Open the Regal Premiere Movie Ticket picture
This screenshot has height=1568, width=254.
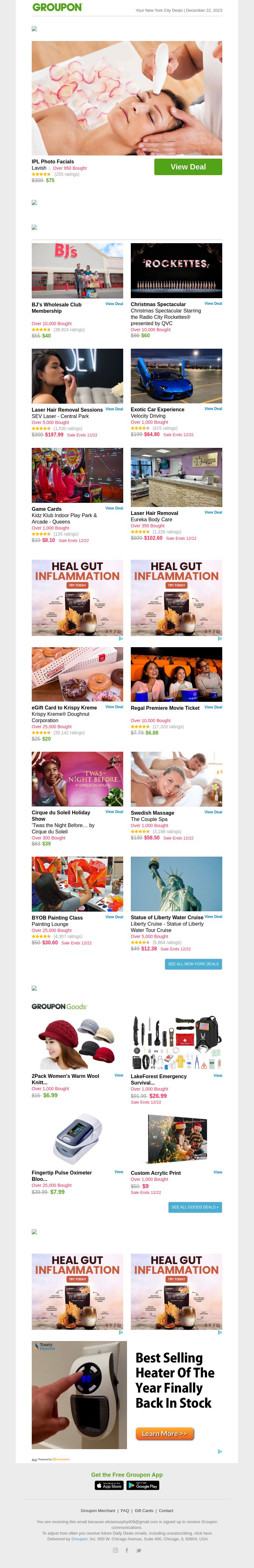point(176,674)
